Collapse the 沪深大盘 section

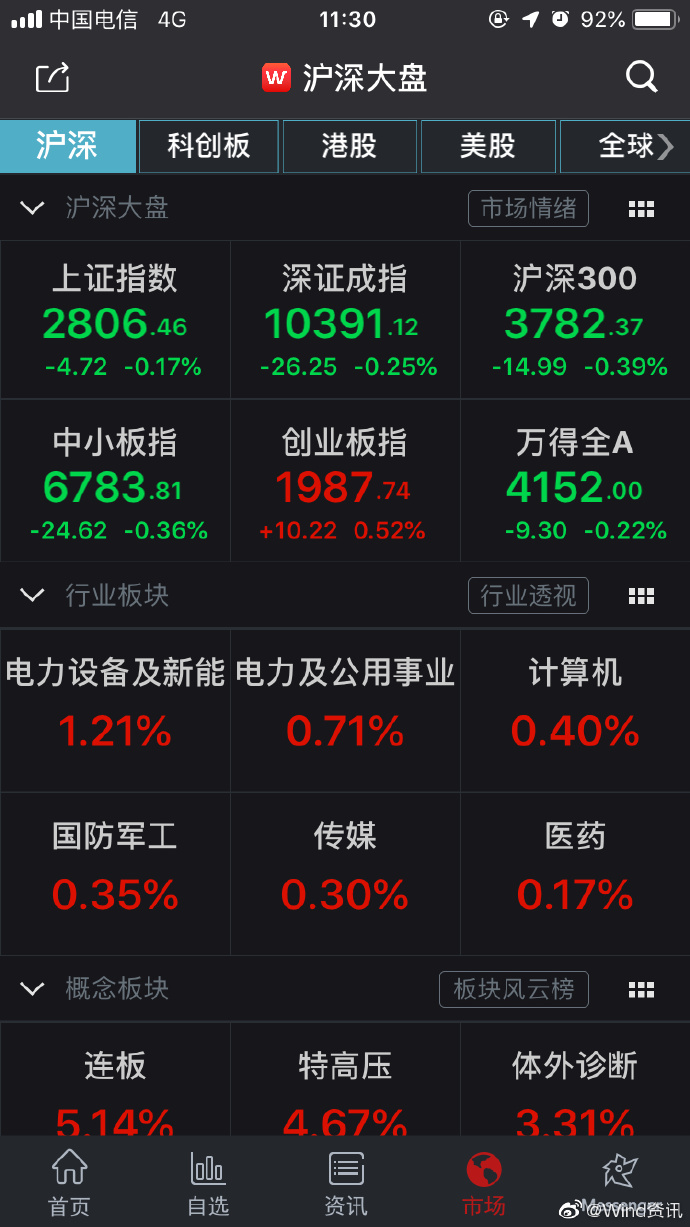pyautogui.click(x=32, y=208)
